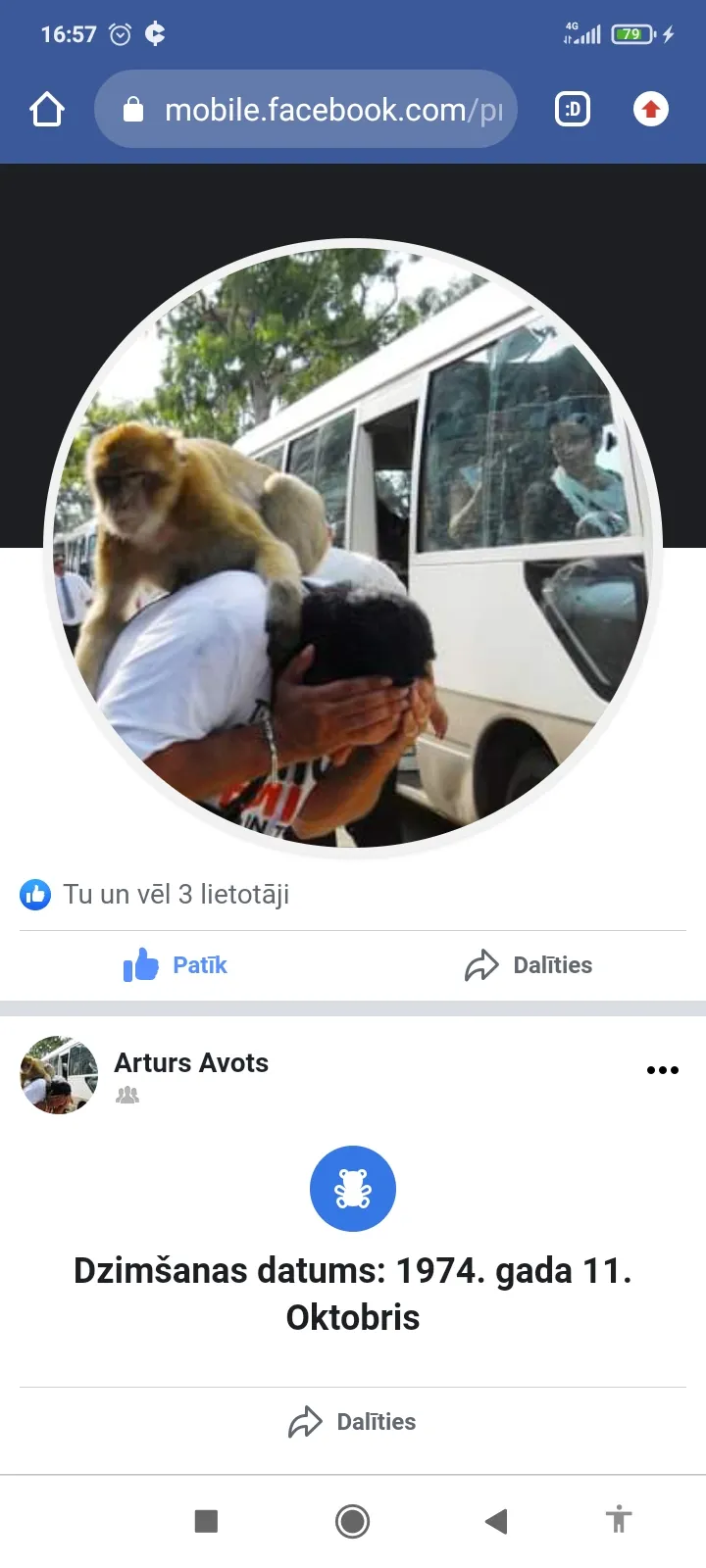The height and width of the screenshot is (1568, 706).
Task: Open the browser tabs switcher
Action: [x=573, y=109]
